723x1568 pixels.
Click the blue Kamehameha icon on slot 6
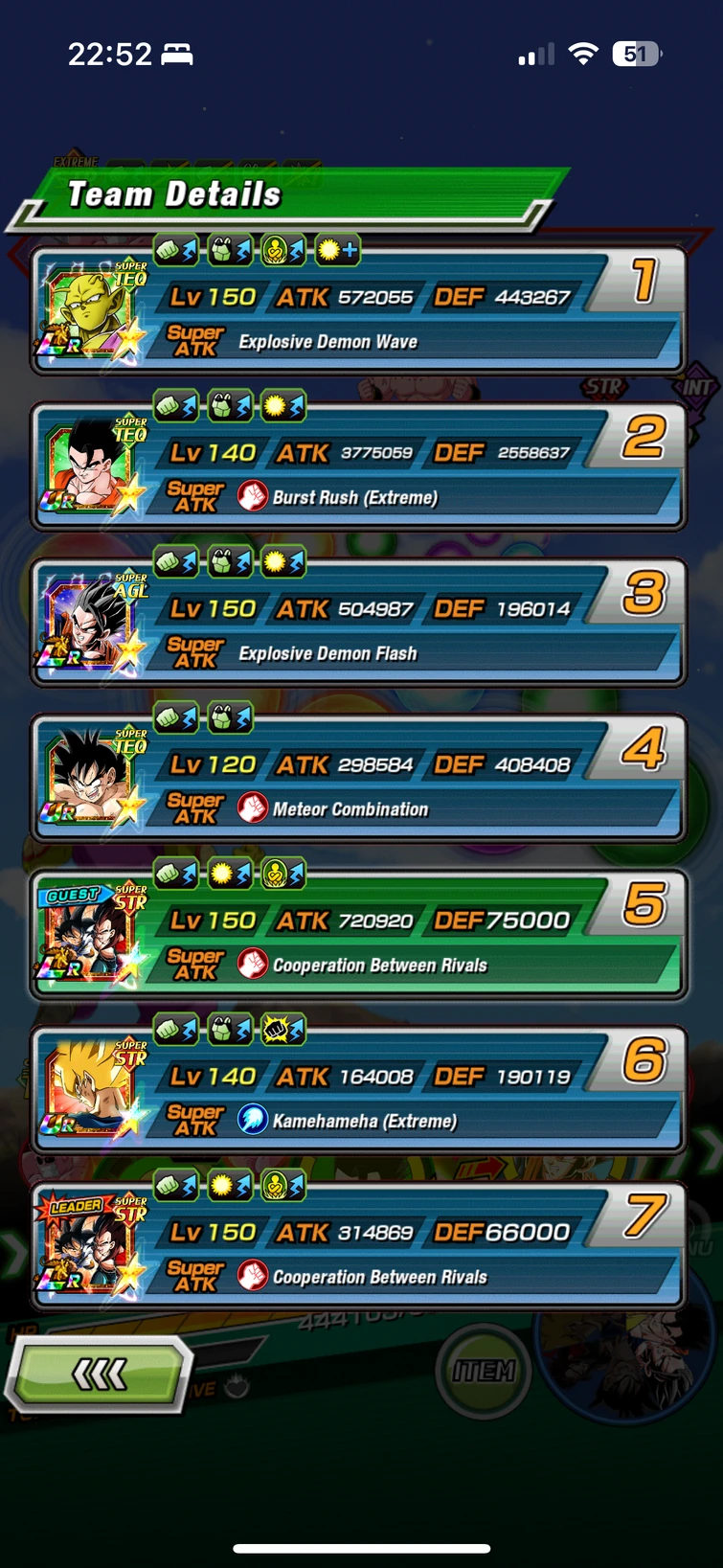[251, 1118]
